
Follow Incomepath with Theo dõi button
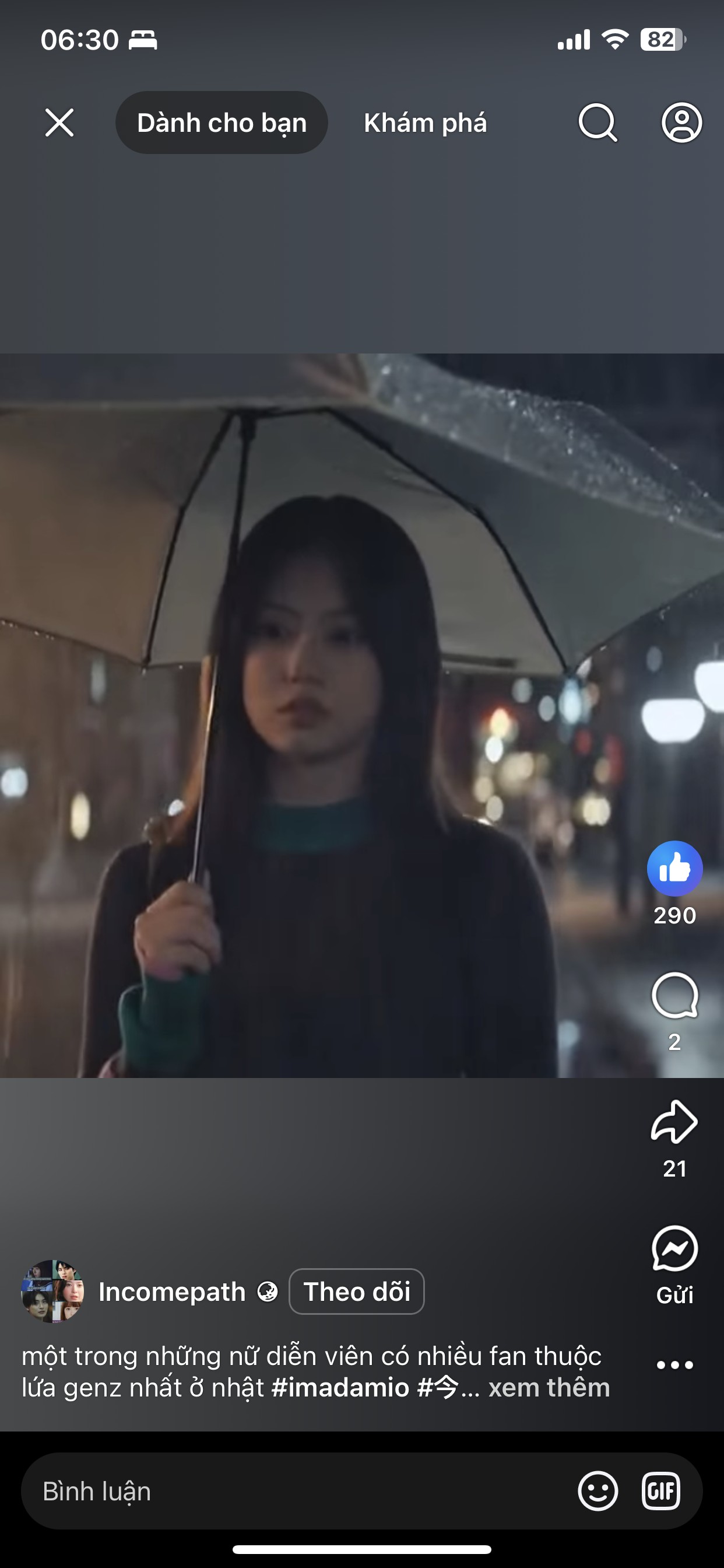click(x=357, y=1291)
